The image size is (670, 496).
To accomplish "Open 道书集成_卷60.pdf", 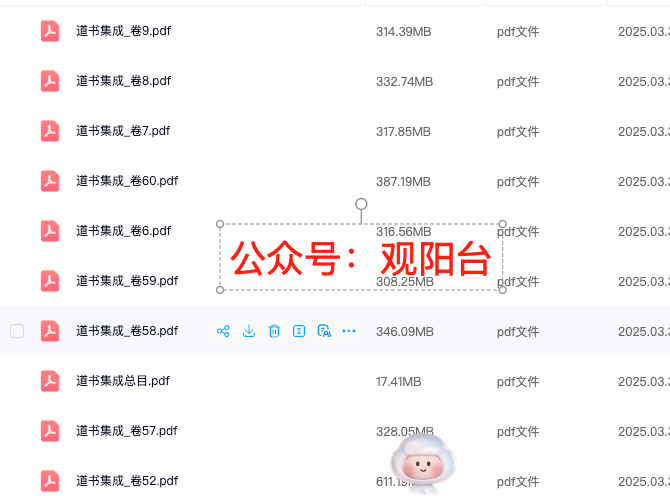I will 126,181.
